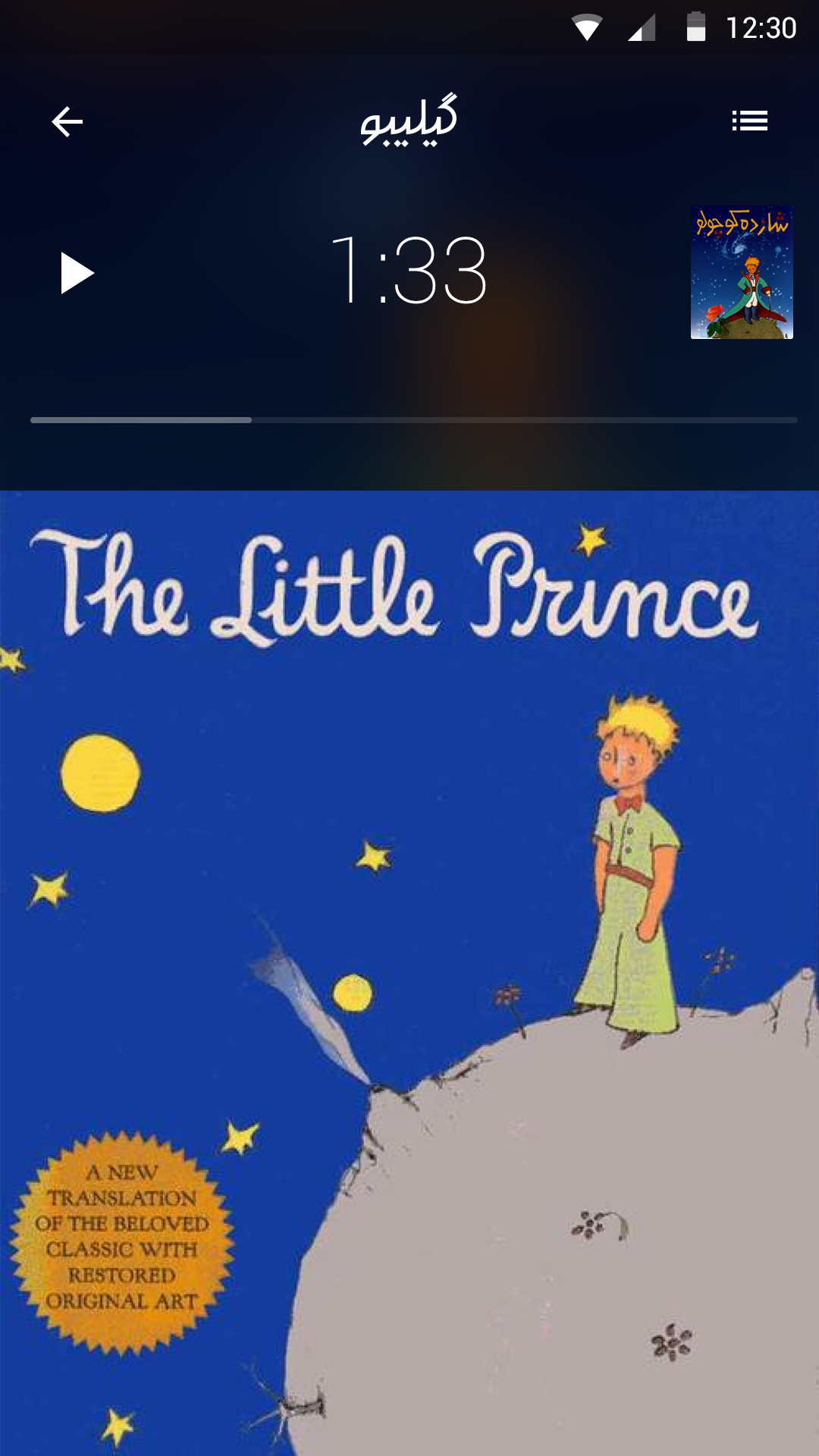Open the small Persian book cover thumbnail
This screenshot has height=1456, width=819.
pyautogui.click(x=742, y=273)
